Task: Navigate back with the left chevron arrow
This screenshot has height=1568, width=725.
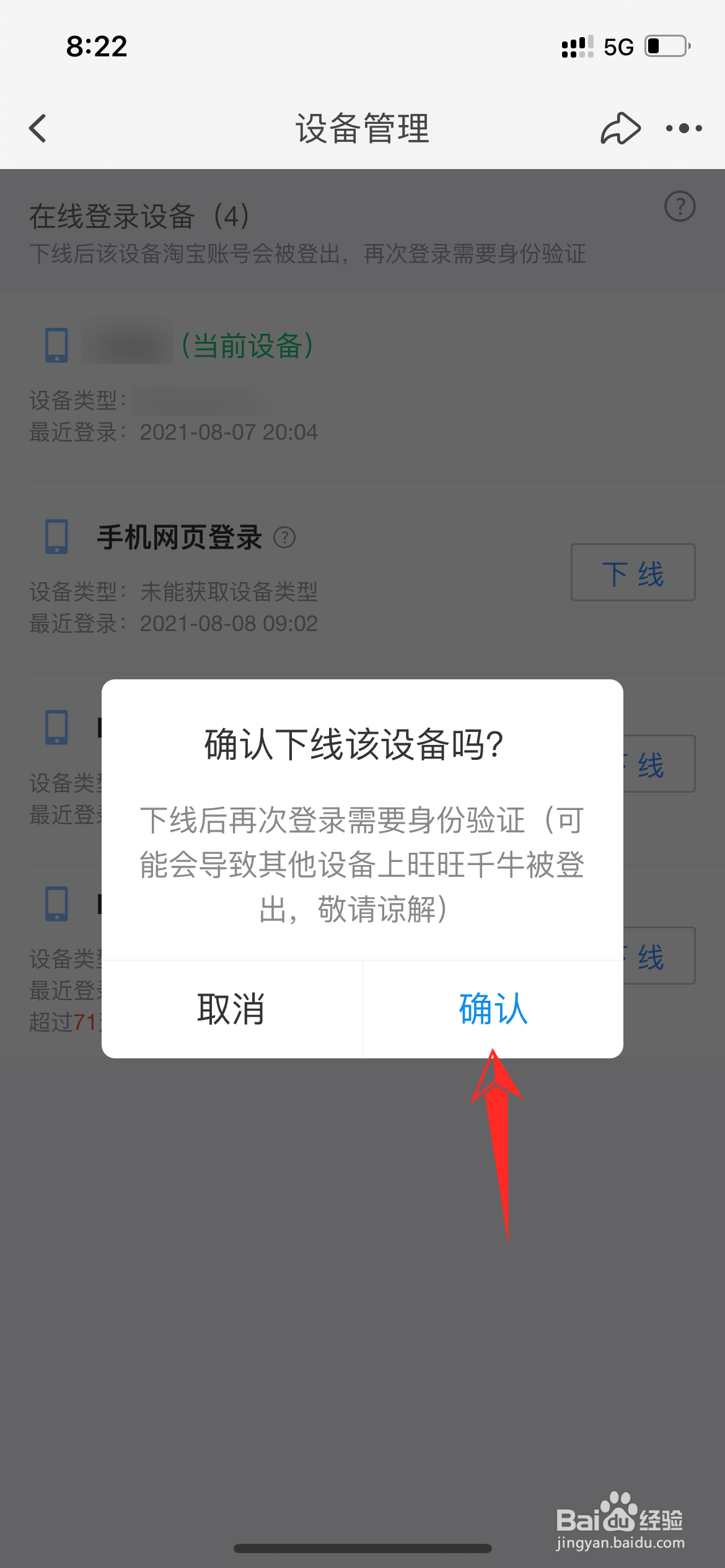Action: pos(37,128)
